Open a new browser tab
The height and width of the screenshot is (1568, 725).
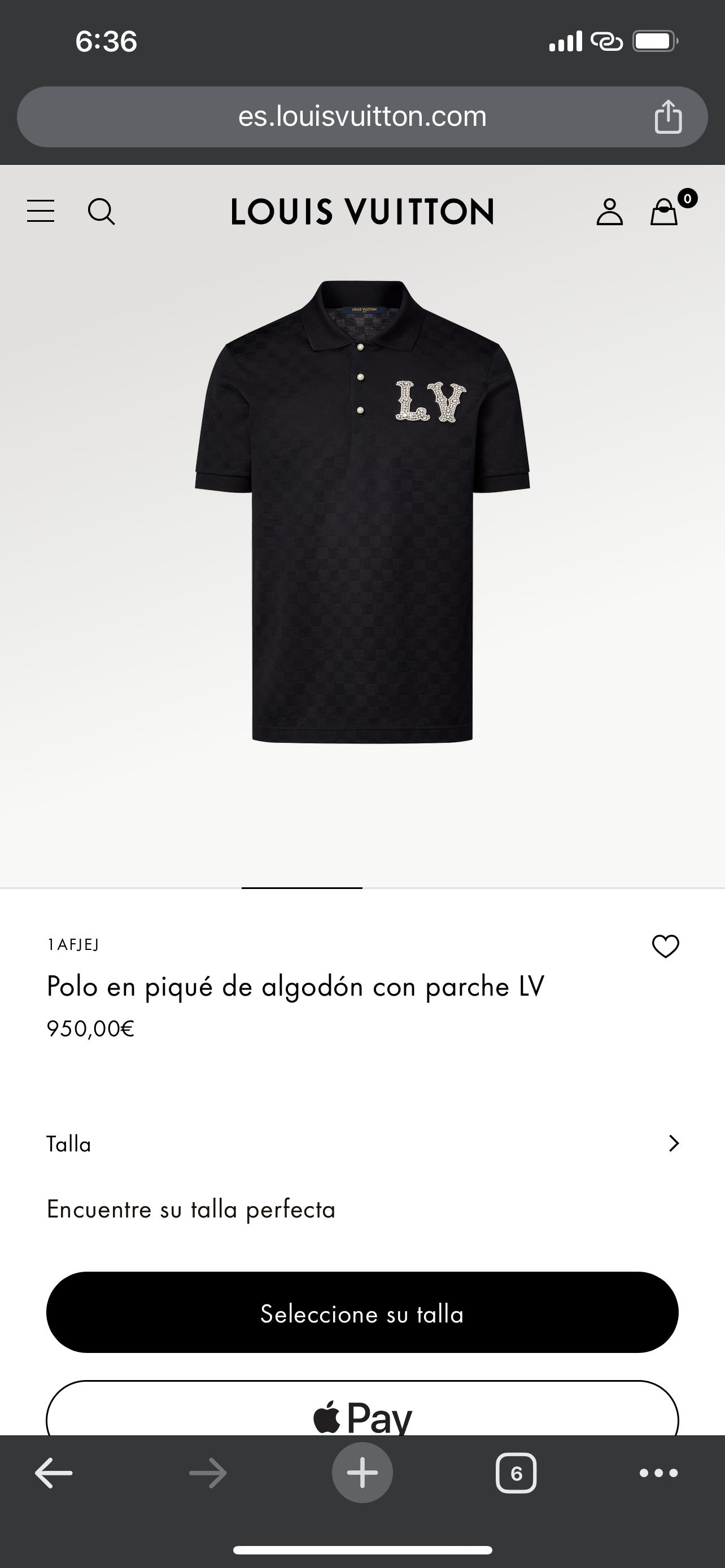[362, 1473]
